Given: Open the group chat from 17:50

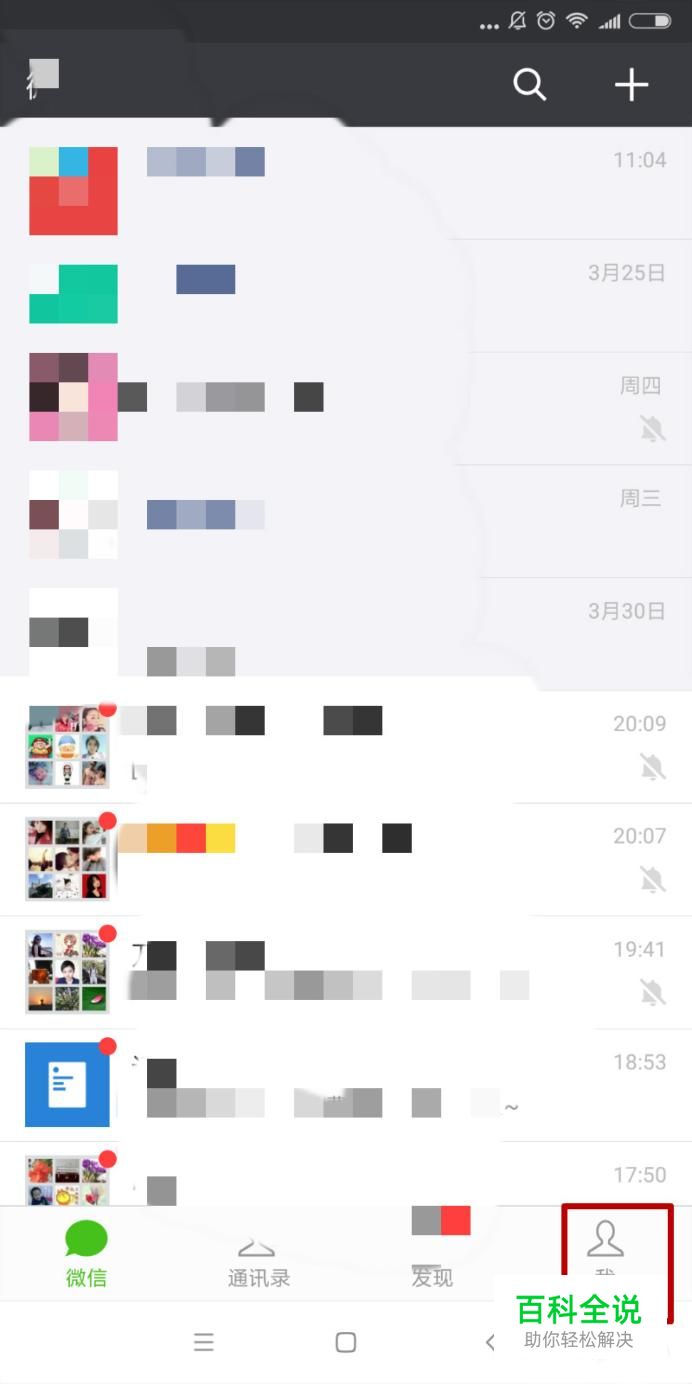Looking at the screenshot, I should tap(346, 1174).
